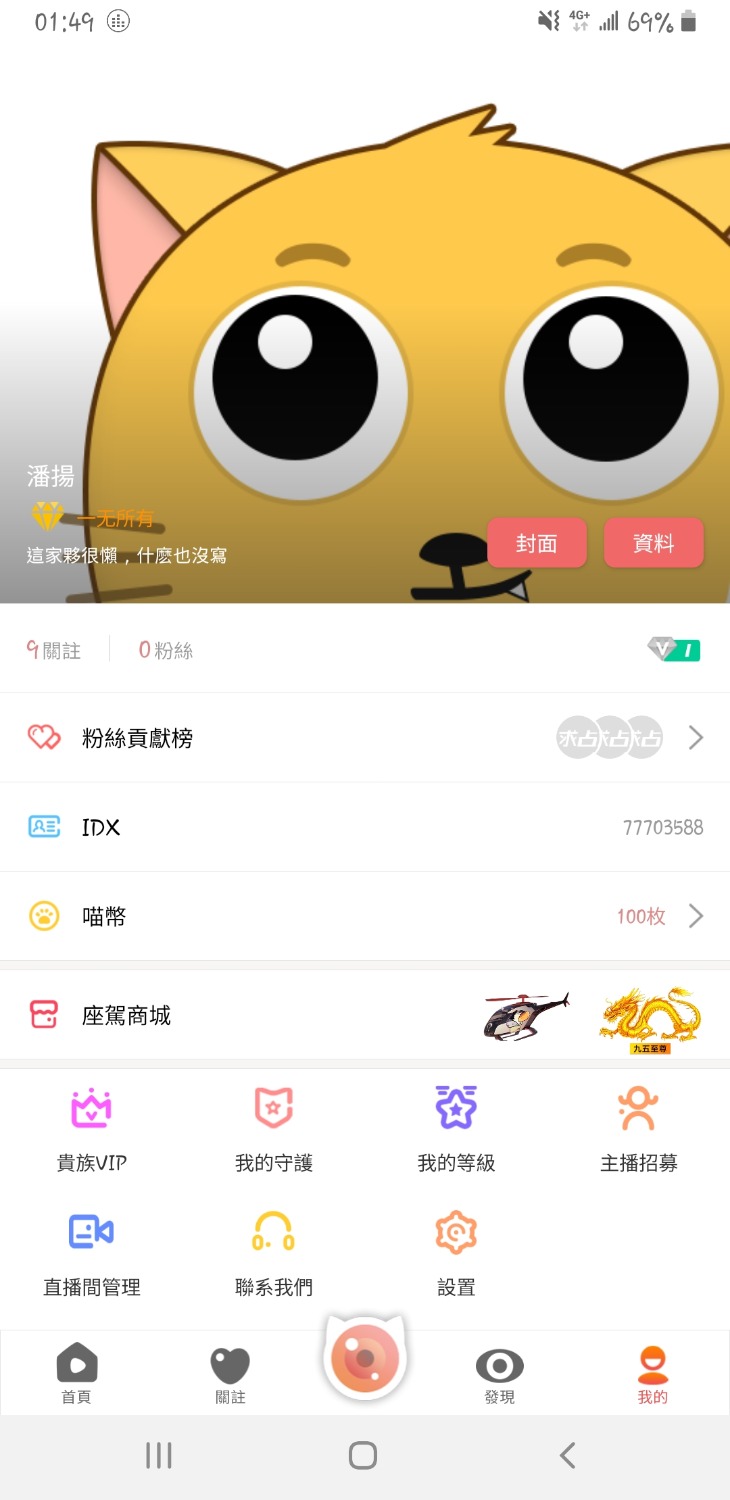The height and width of the screenshot is (1500, 730).
Task: Go back using system back button
Action: [567, 1455]
